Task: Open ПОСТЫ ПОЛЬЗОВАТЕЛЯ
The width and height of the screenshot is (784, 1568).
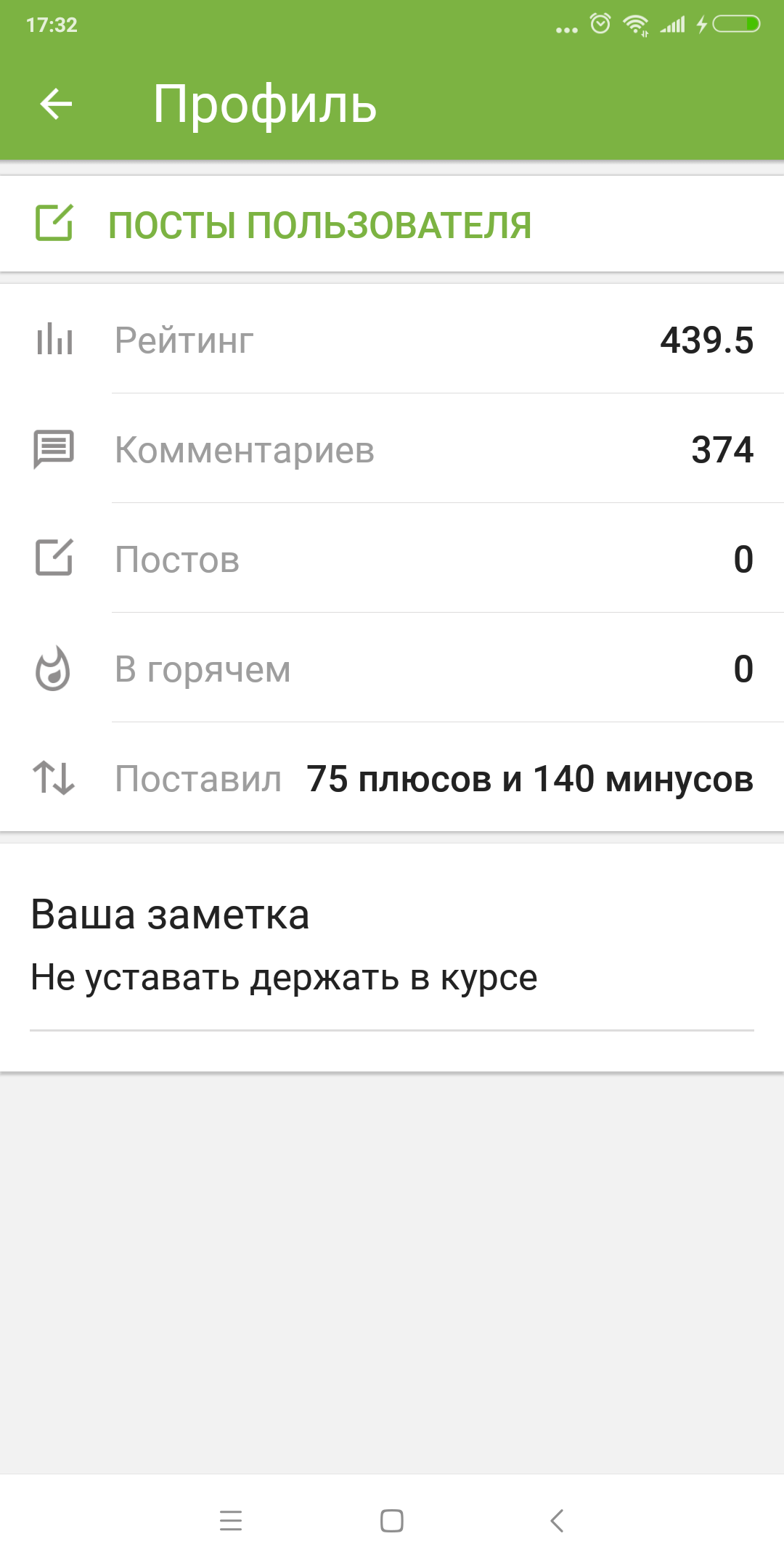Action: coord(319,224)
